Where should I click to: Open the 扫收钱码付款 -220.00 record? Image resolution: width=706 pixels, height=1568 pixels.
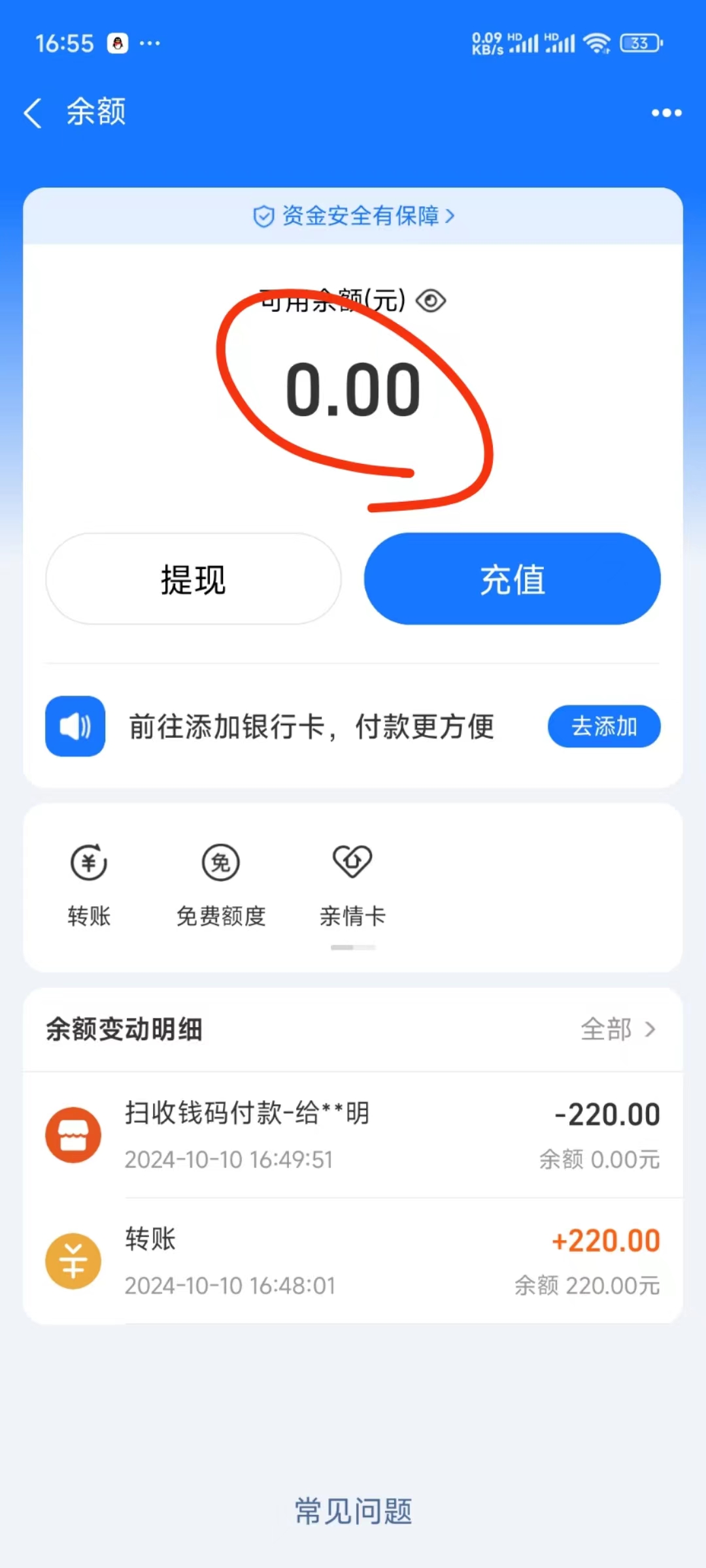tap(353, 1135)
